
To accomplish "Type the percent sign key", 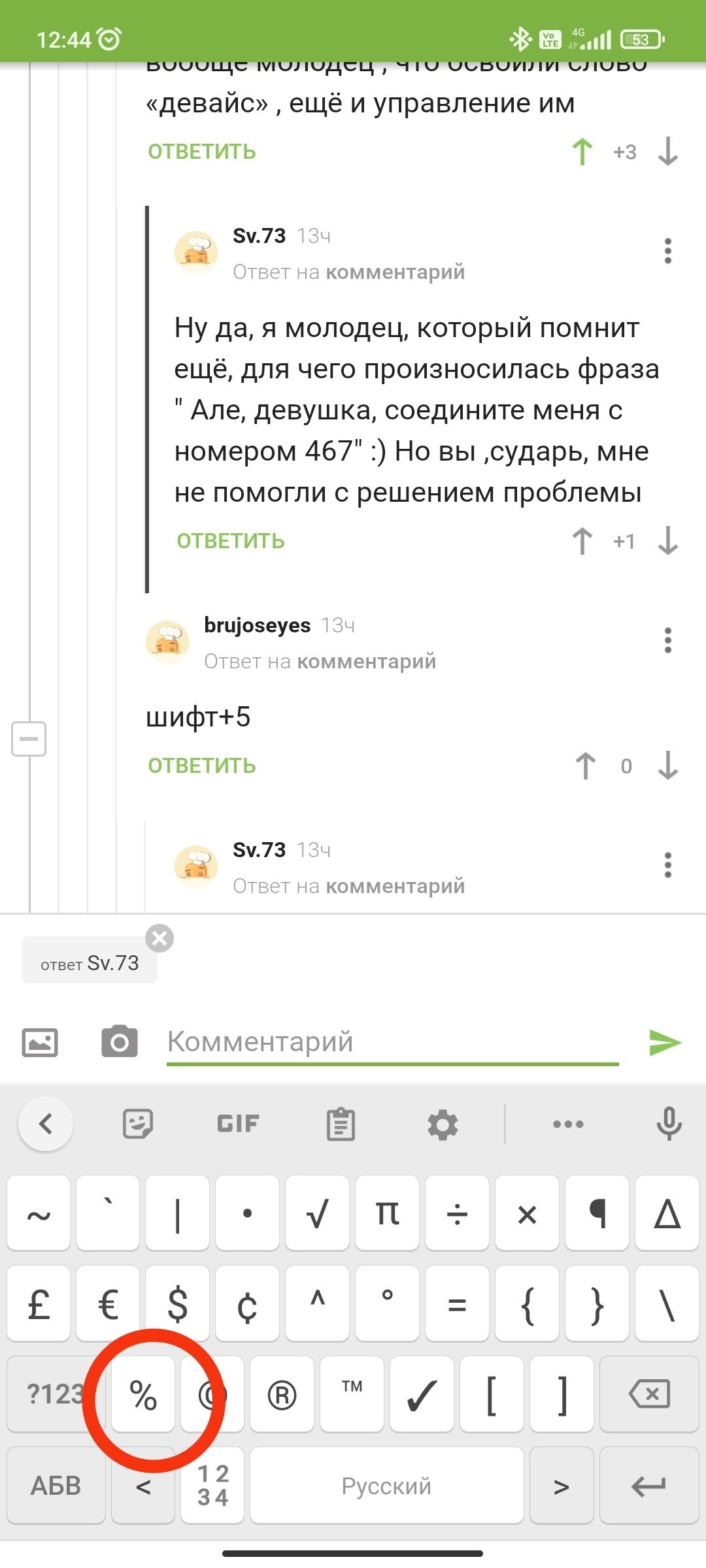I will (143, 1394).
